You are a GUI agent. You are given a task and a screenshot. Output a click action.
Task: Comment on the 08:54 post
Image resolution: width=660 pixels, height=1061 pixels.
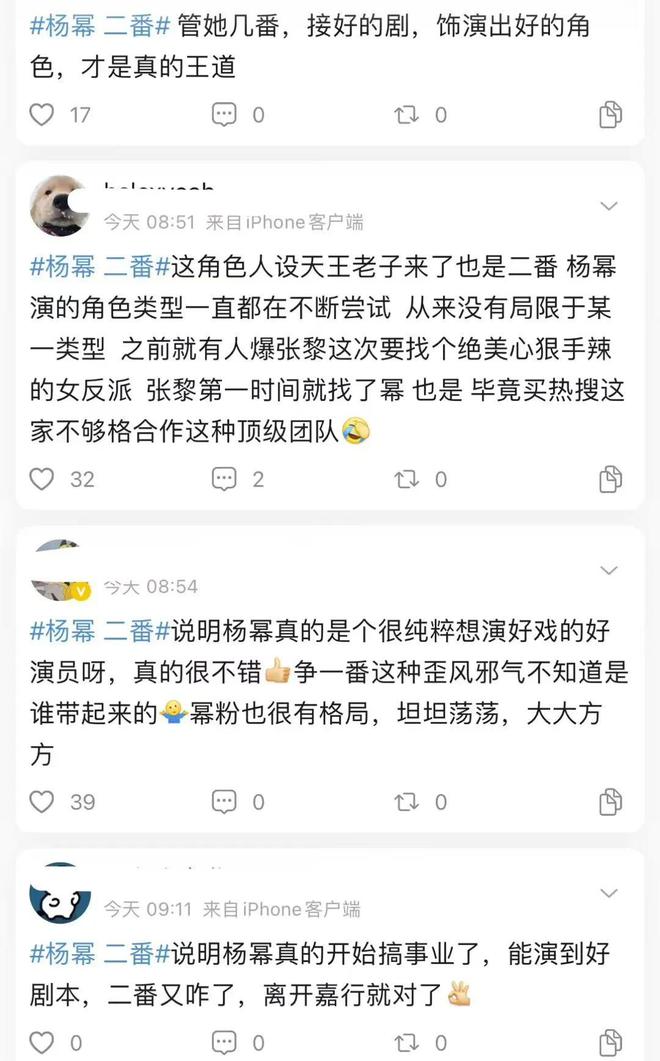(225, 802)
